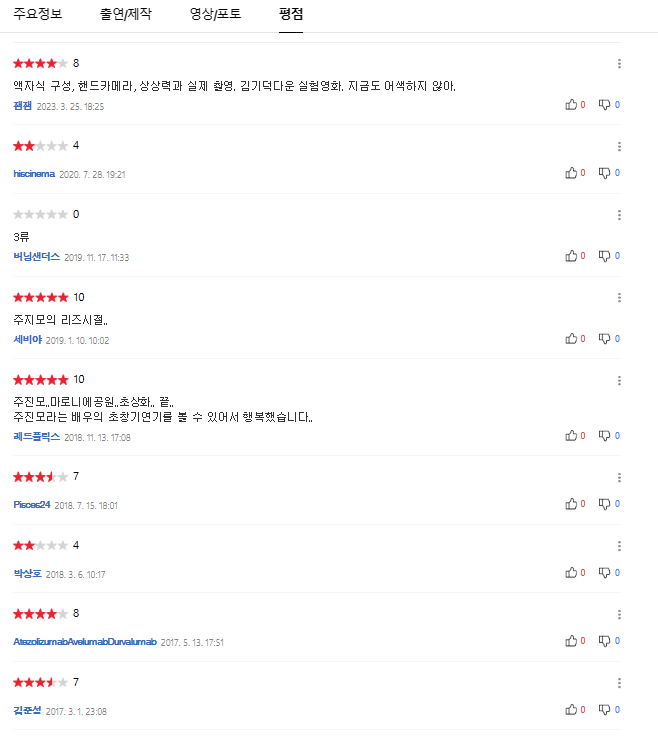Select the 평점 tab

coord(291,15)
